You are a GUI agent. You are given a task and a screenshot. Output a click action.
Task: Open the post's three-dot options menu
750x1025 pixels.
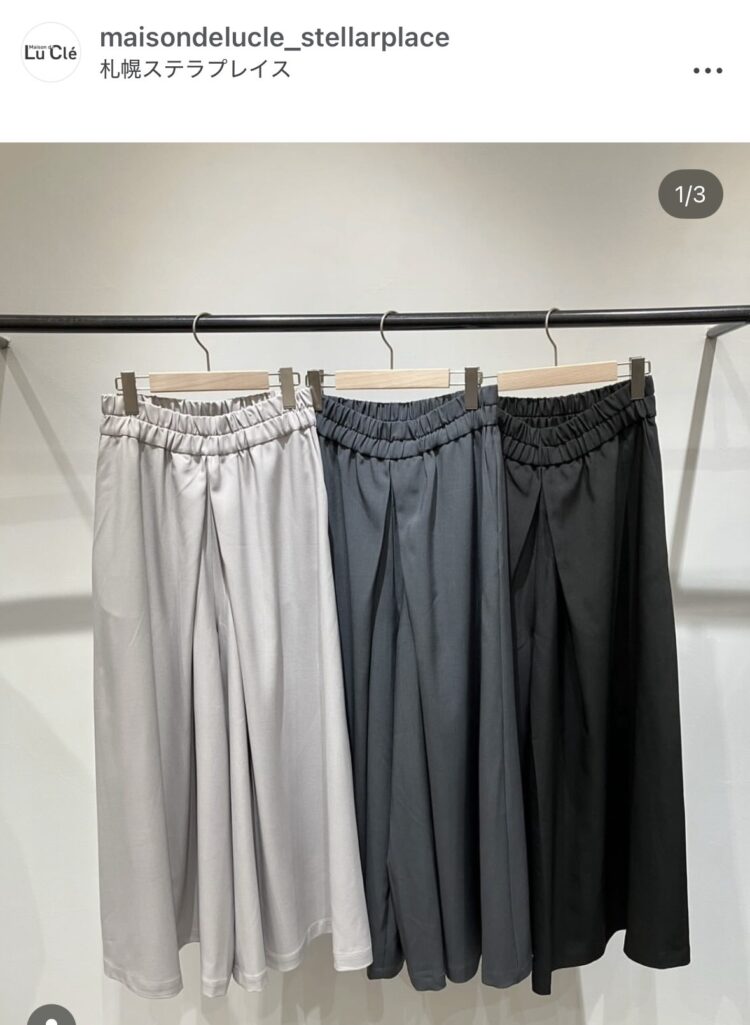point(707,70)
